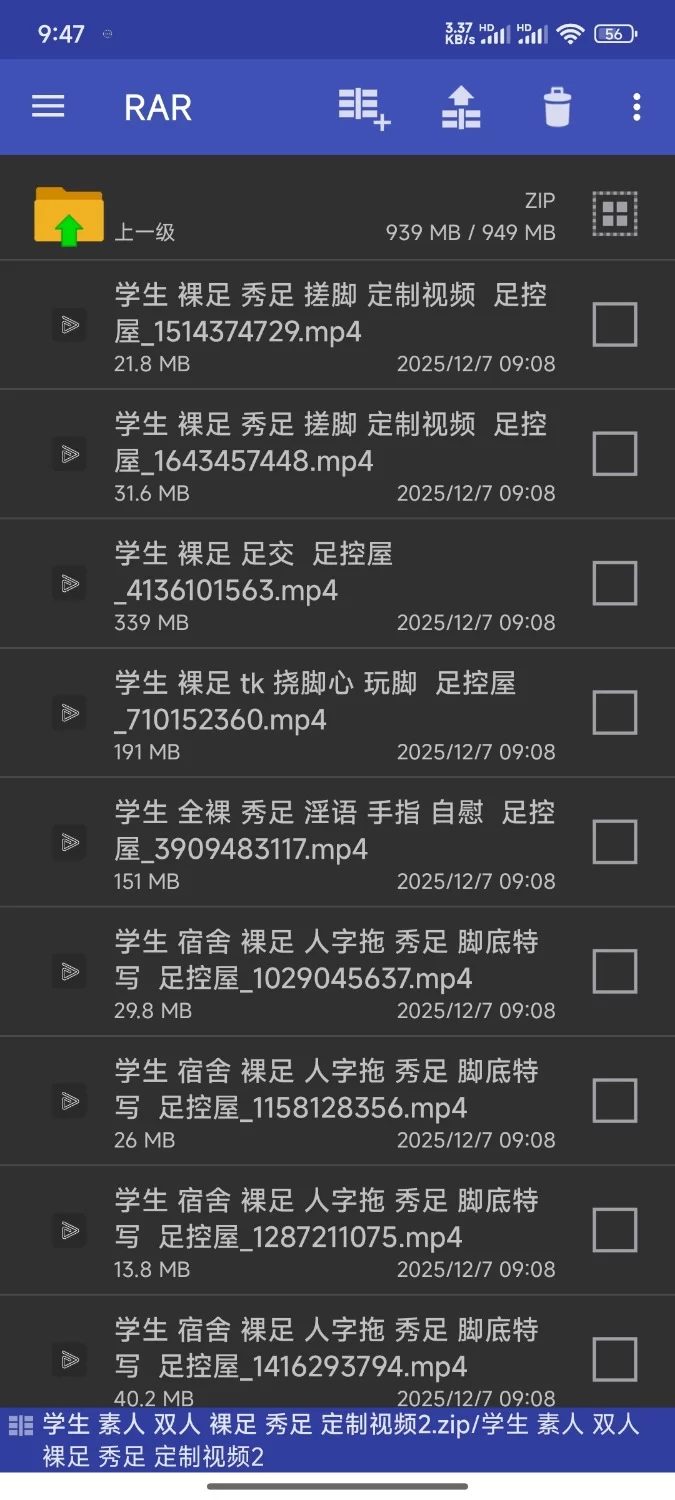
Task: Mark the checkbox for _710152360.mp4
Action: (x=614, y=713)
